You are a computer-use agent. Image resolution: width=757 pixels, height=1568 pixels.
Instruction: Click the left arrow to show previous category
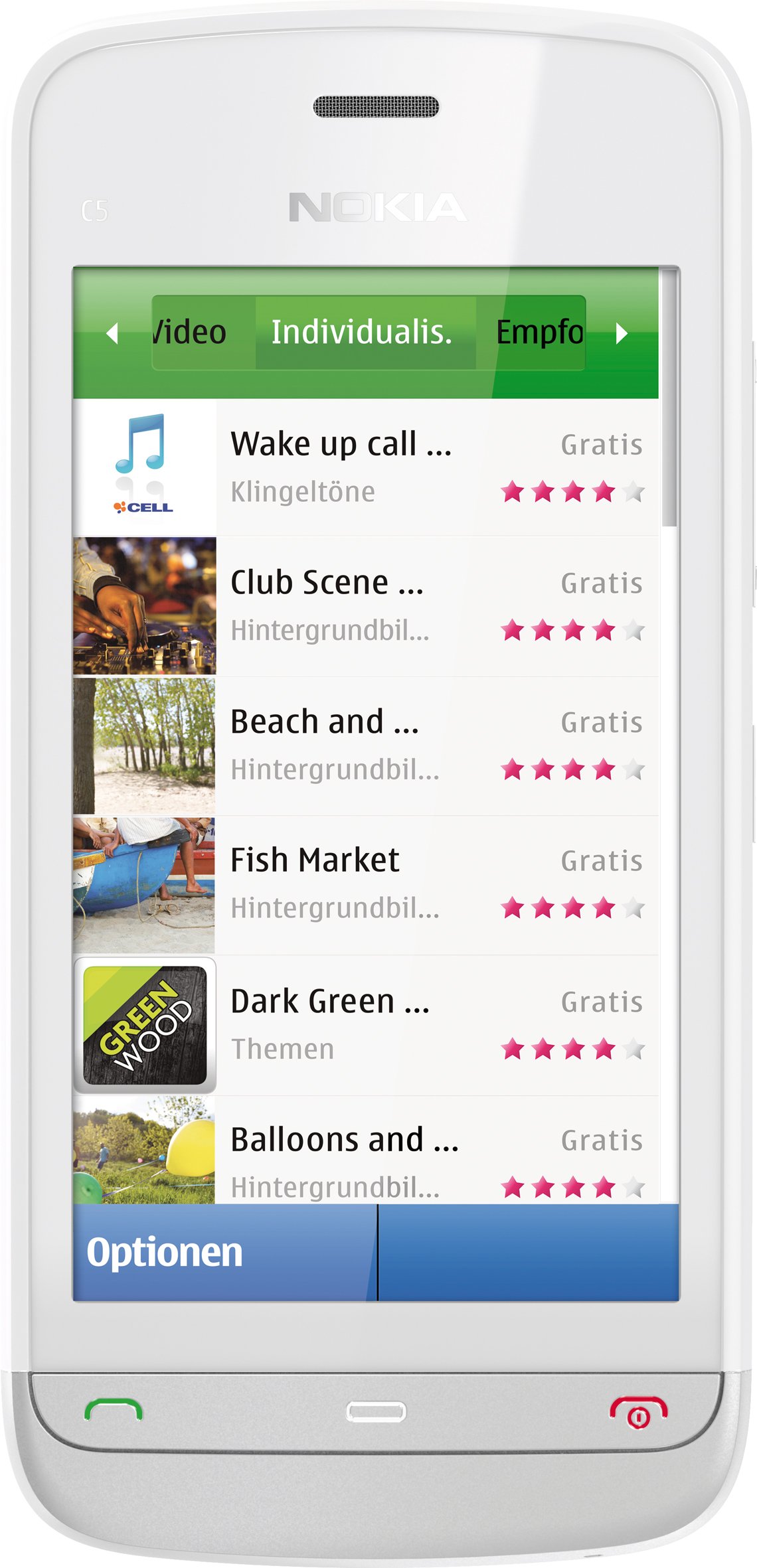pos(112,333)
